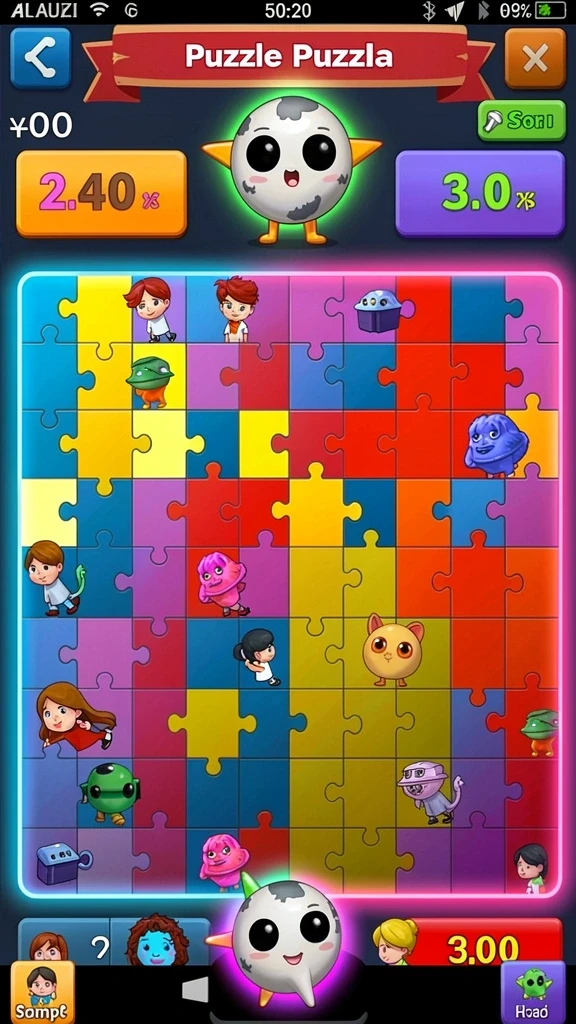This screenshot has width=576, height=1024.
Task: Select the orange 2.40 button
Action: [x=101, y=194]
